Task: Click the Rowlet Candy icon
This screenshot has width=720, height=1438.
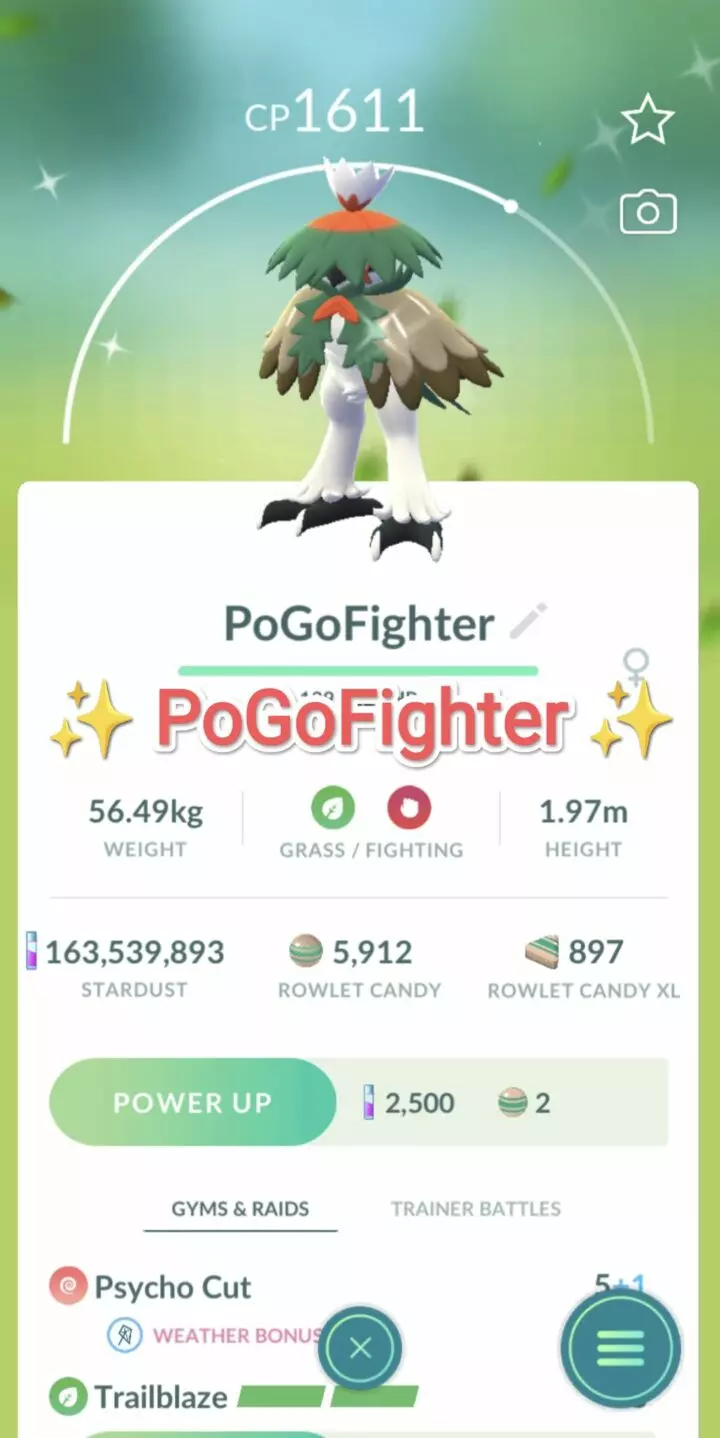Action: [305, 951]
